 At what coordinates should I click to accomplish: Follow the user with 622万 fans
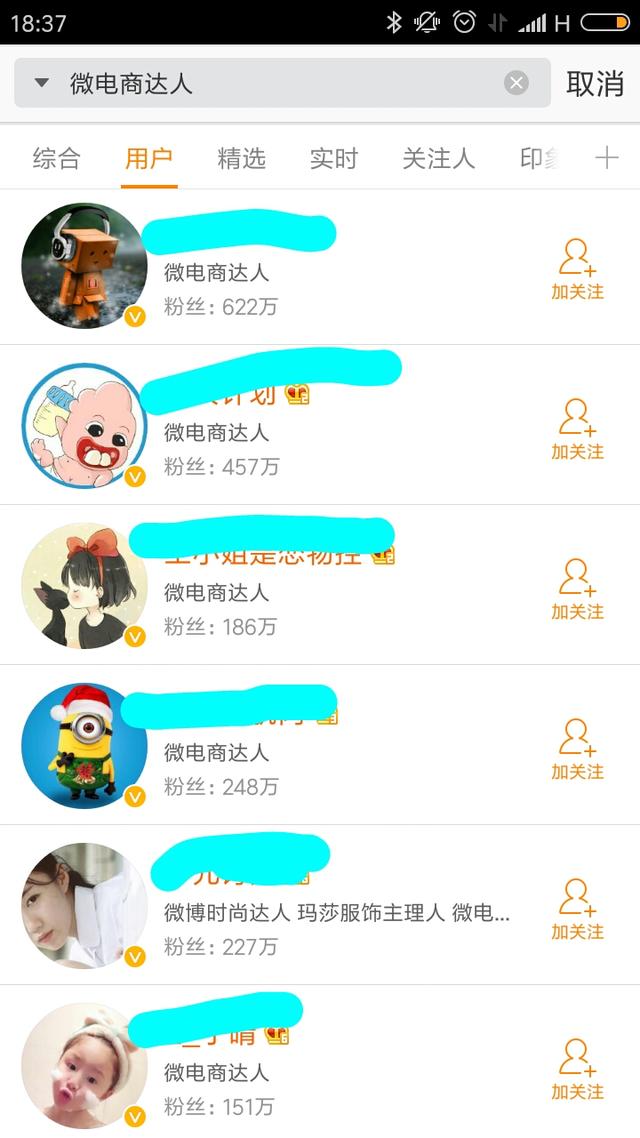coord(578,269)
